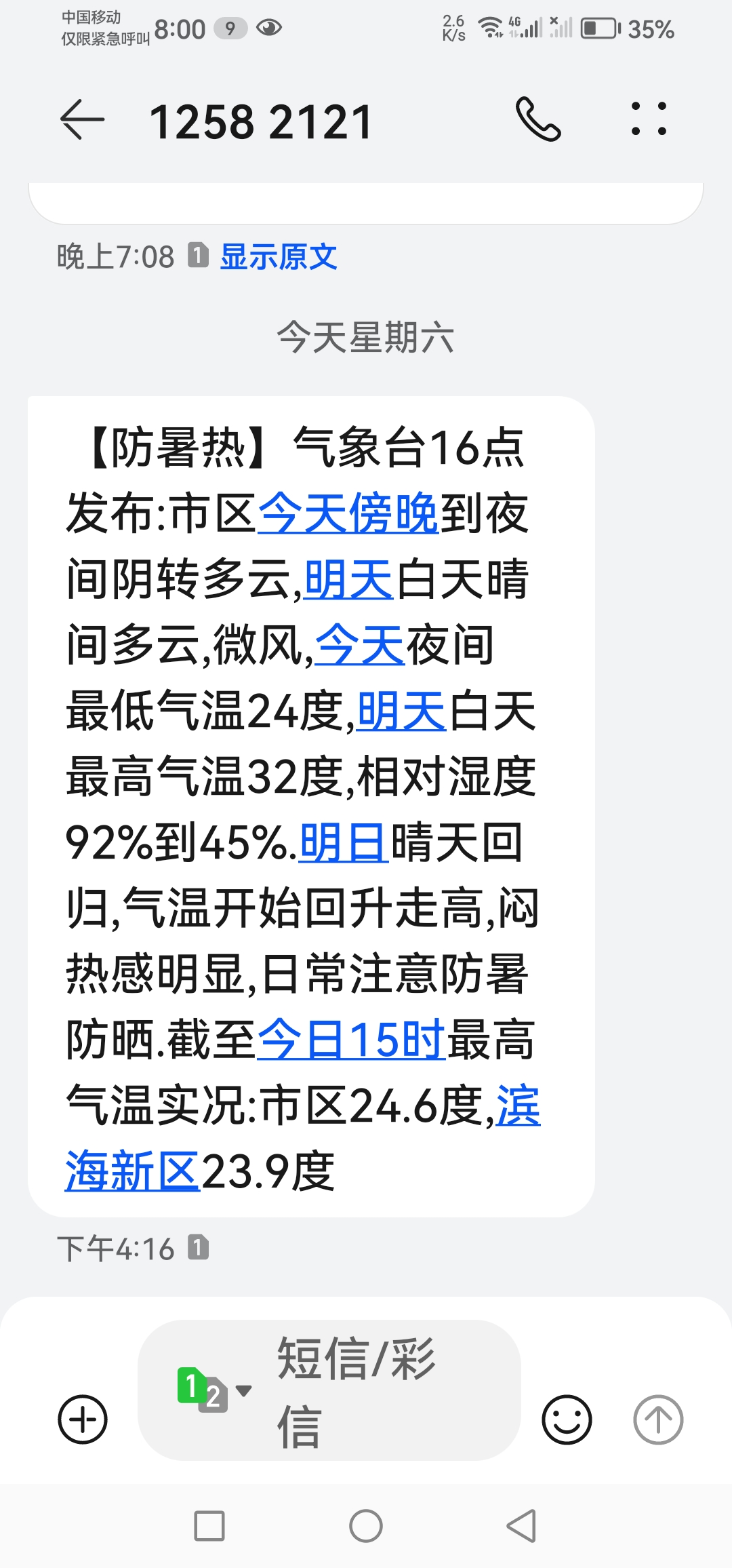This screenshot has height=1568, width=732.
Task: Go to the home screen
Action: (x=366, y=1526)
